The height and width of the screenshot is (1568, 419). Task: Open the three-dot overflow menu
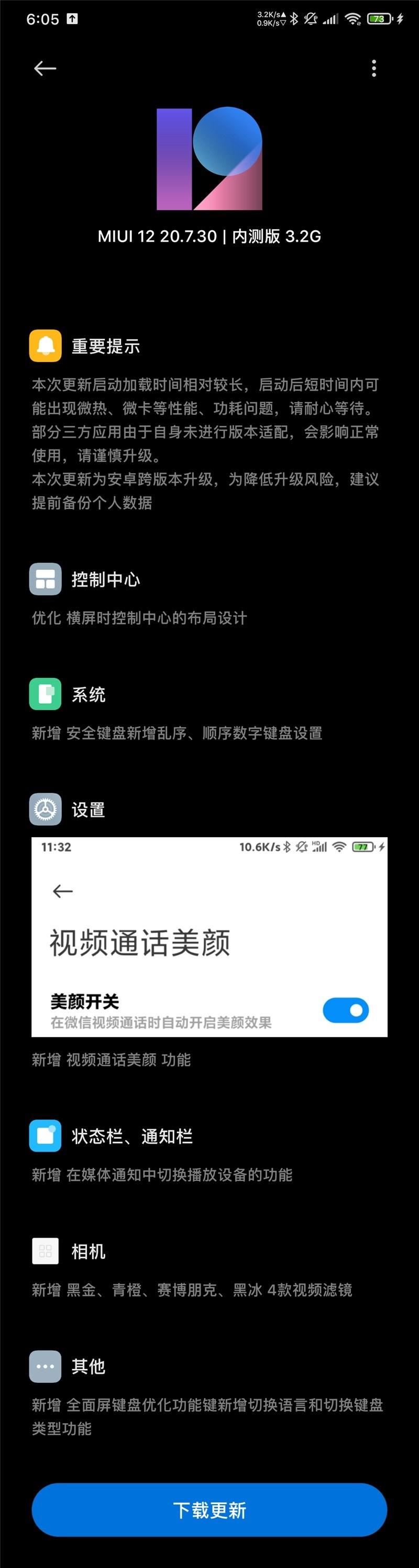tap(374, 68)
